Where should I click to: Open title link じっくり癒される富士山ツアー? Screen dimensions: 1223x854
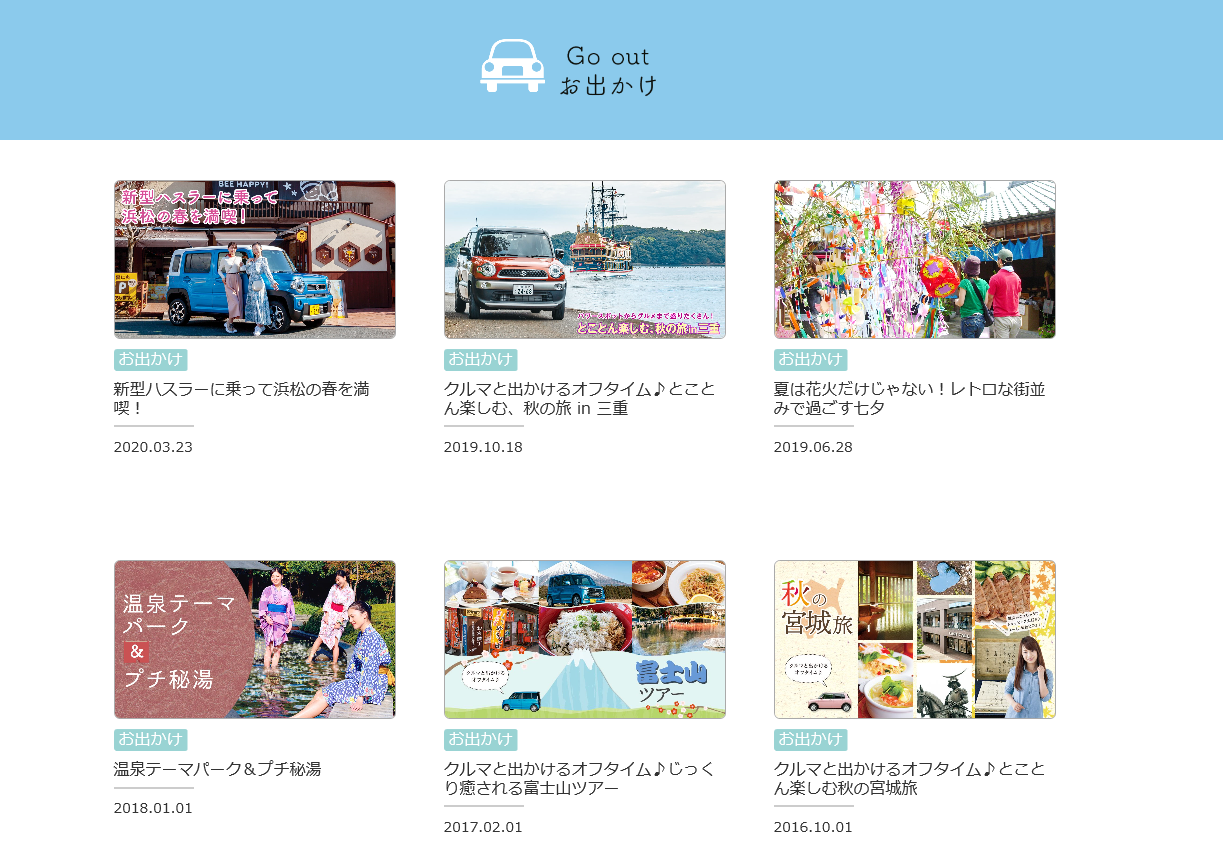click(x=579, y=778)
